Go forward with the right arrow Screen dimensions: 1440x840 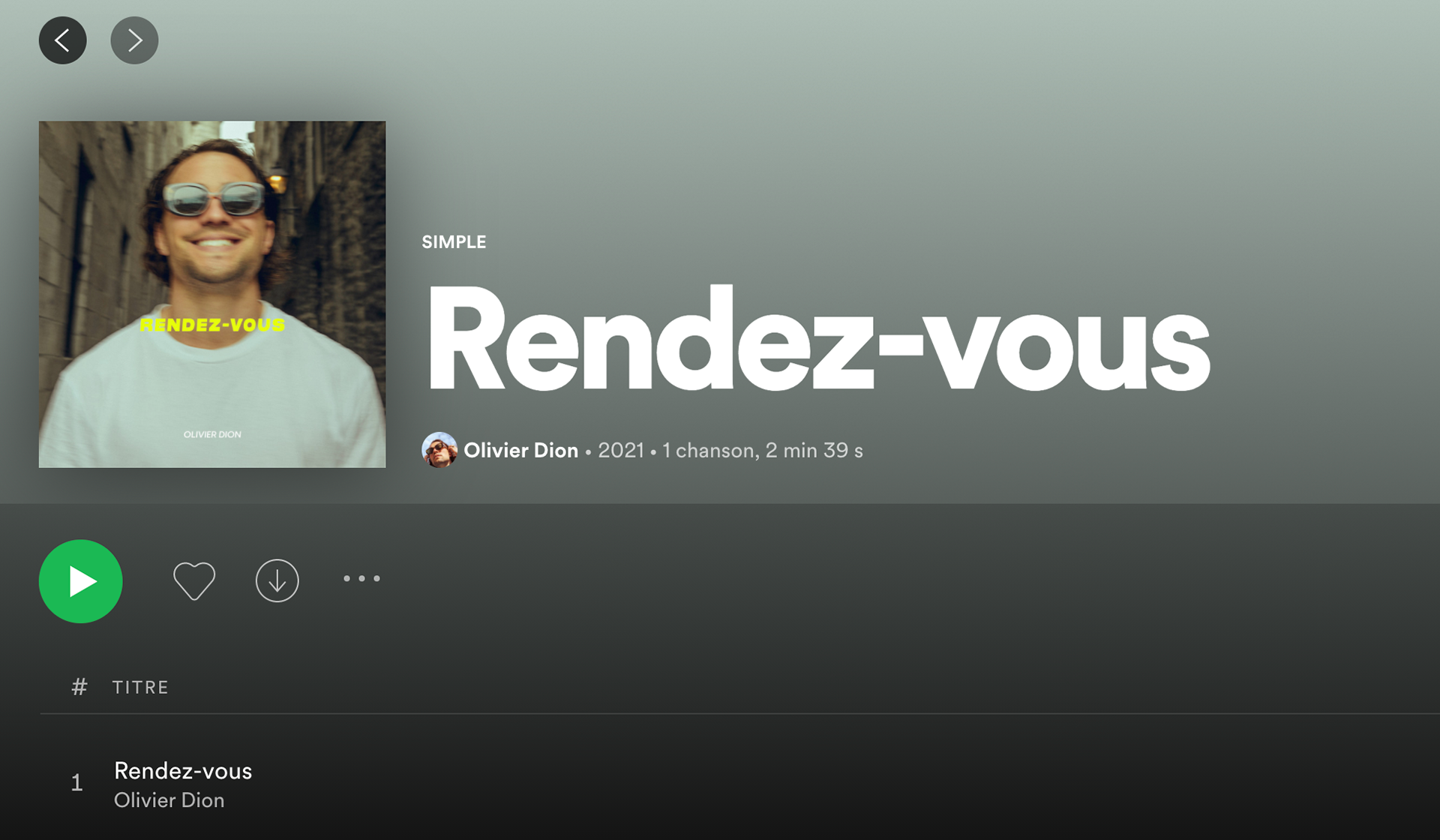click(x=134, y=40)
